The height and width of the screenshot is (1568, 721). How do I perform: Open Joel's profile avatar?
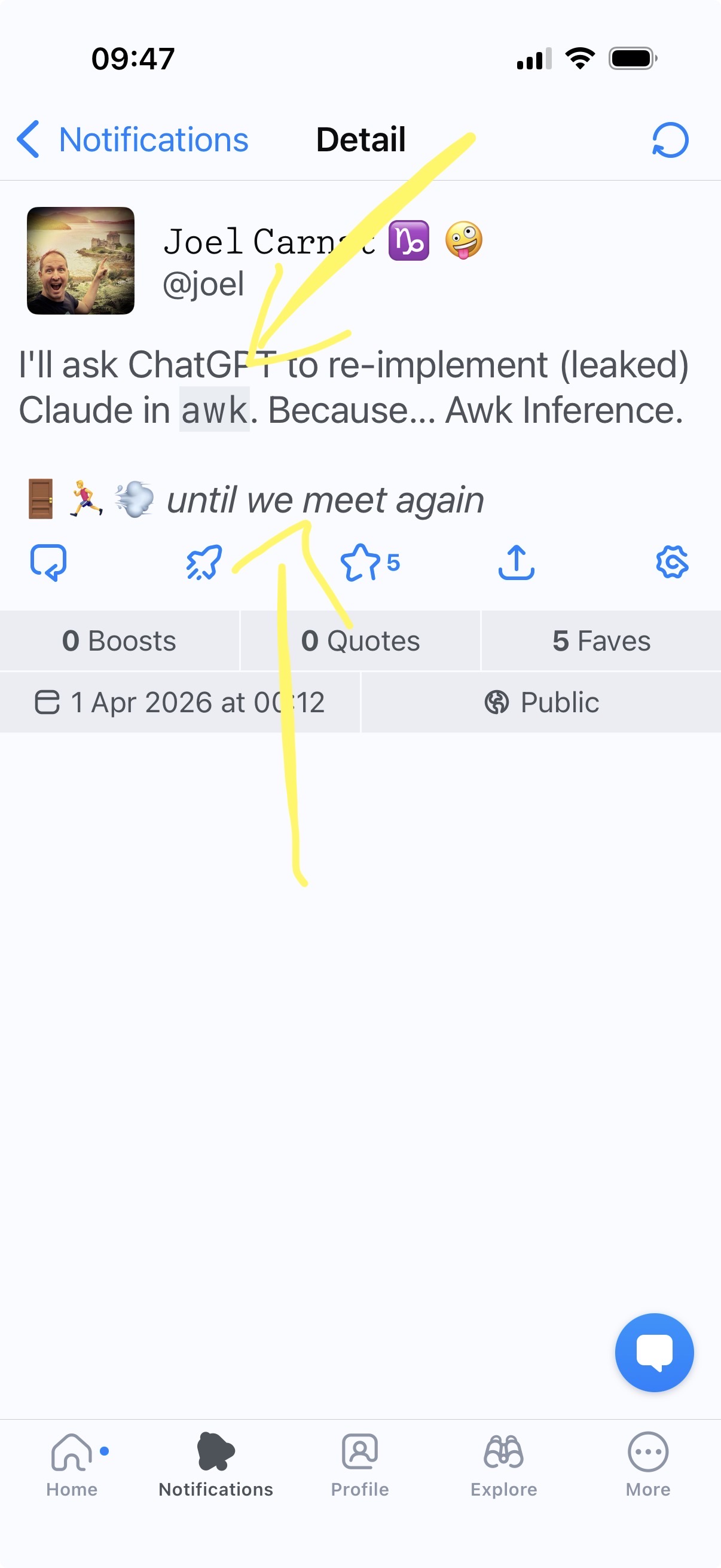(x=80, y=261)
